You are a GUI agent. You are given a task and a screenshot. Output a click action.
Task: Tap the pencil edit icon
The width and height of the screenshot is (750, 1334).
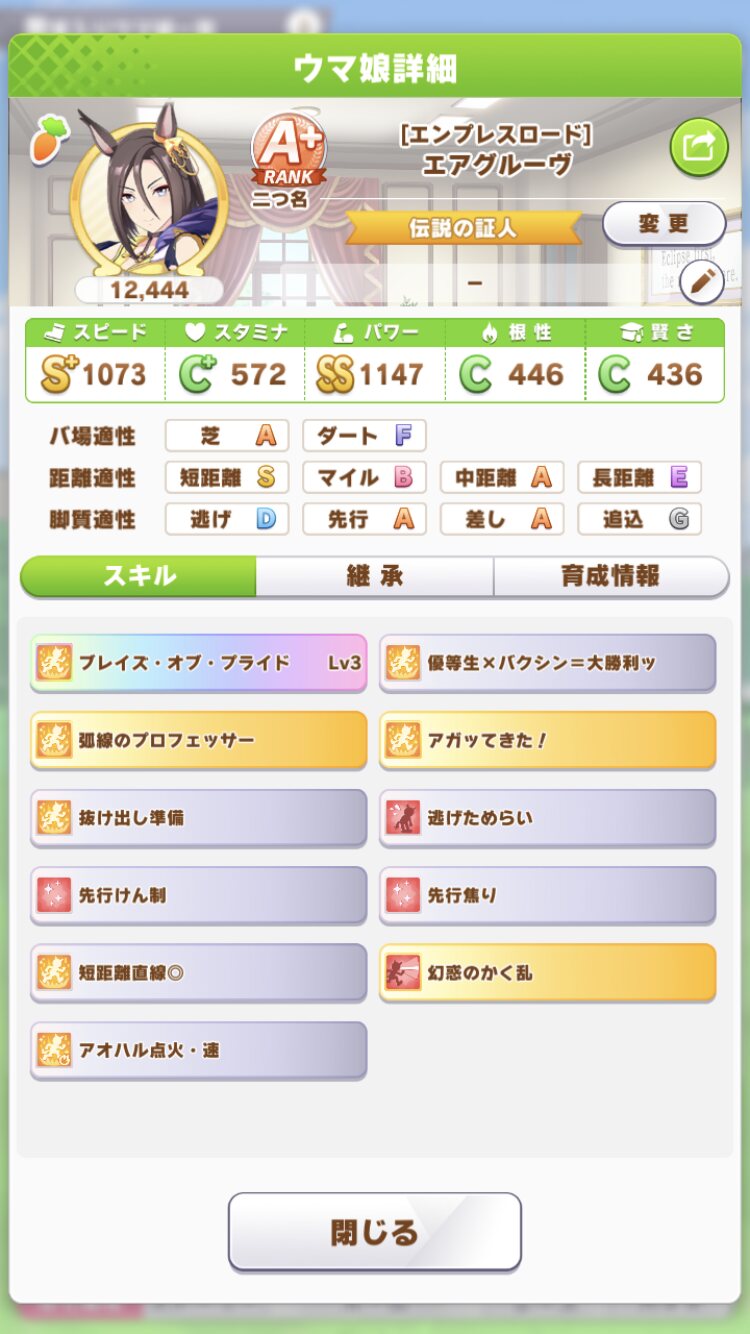701,283
